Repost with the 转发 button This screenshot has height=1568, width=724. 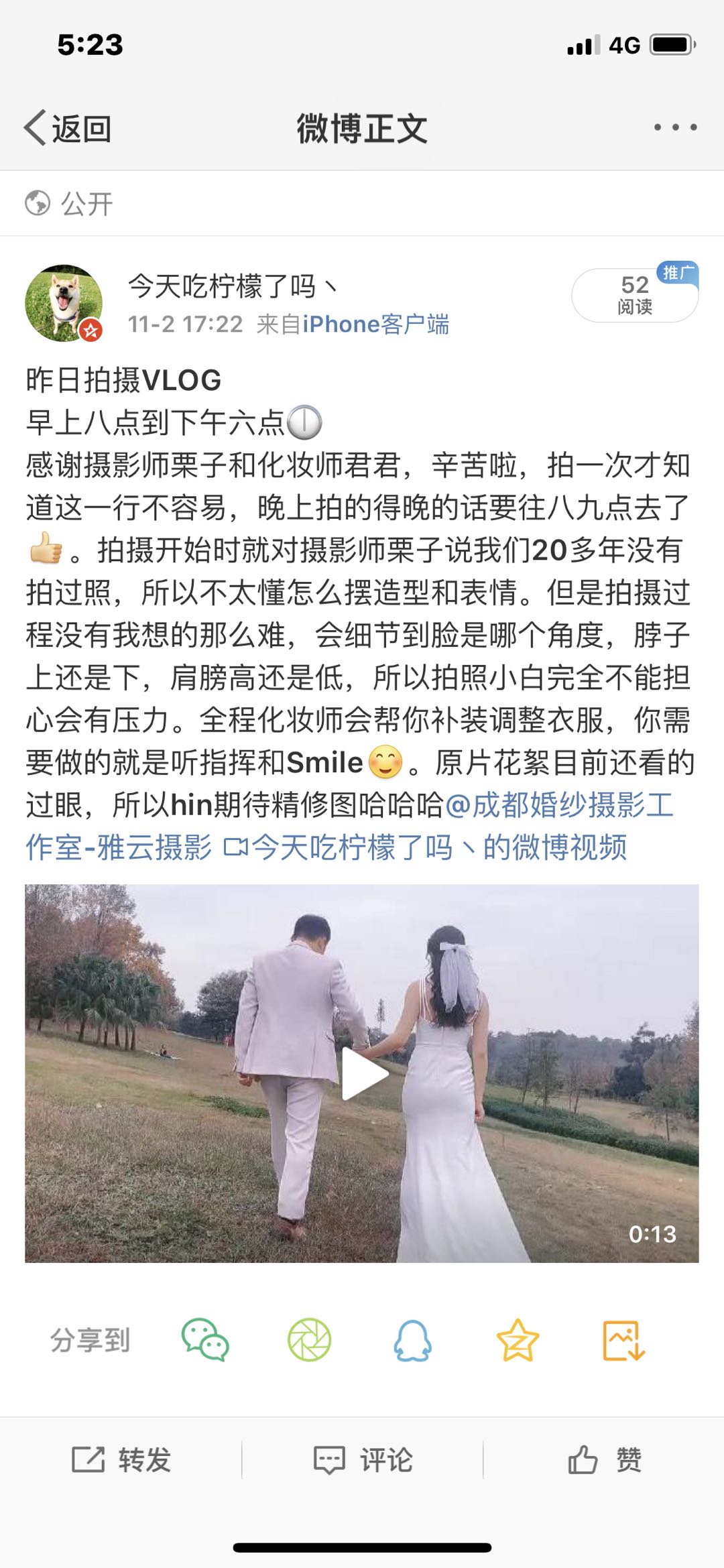click(121, 1459)
